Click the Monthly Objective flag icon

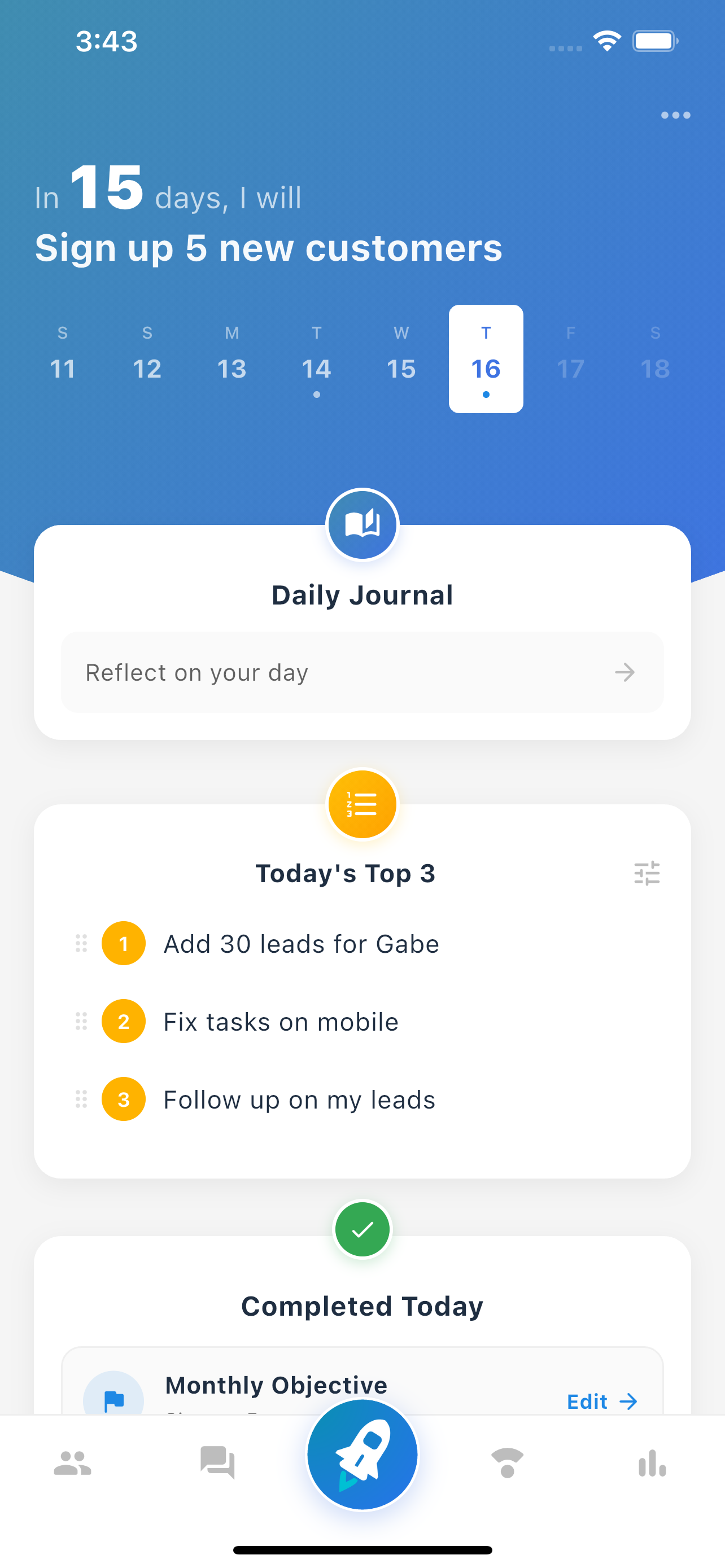point(113,1399)
